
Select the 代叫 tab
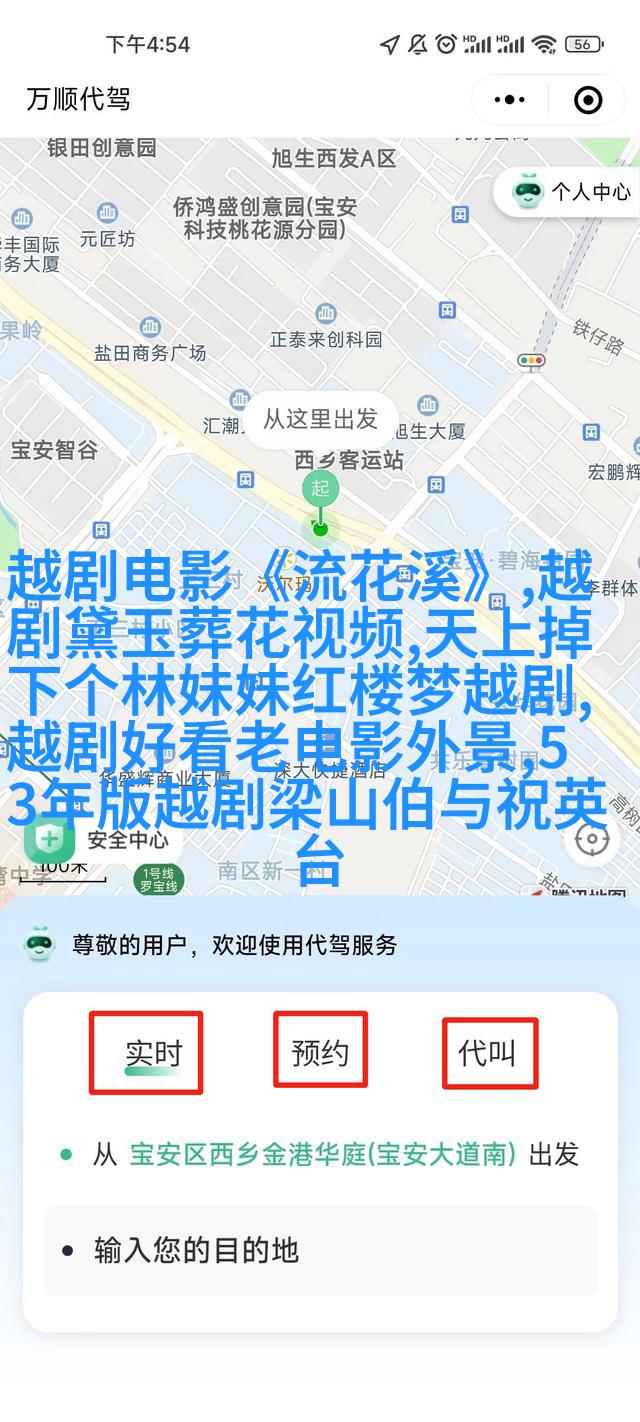click(x=487, y=1052)
